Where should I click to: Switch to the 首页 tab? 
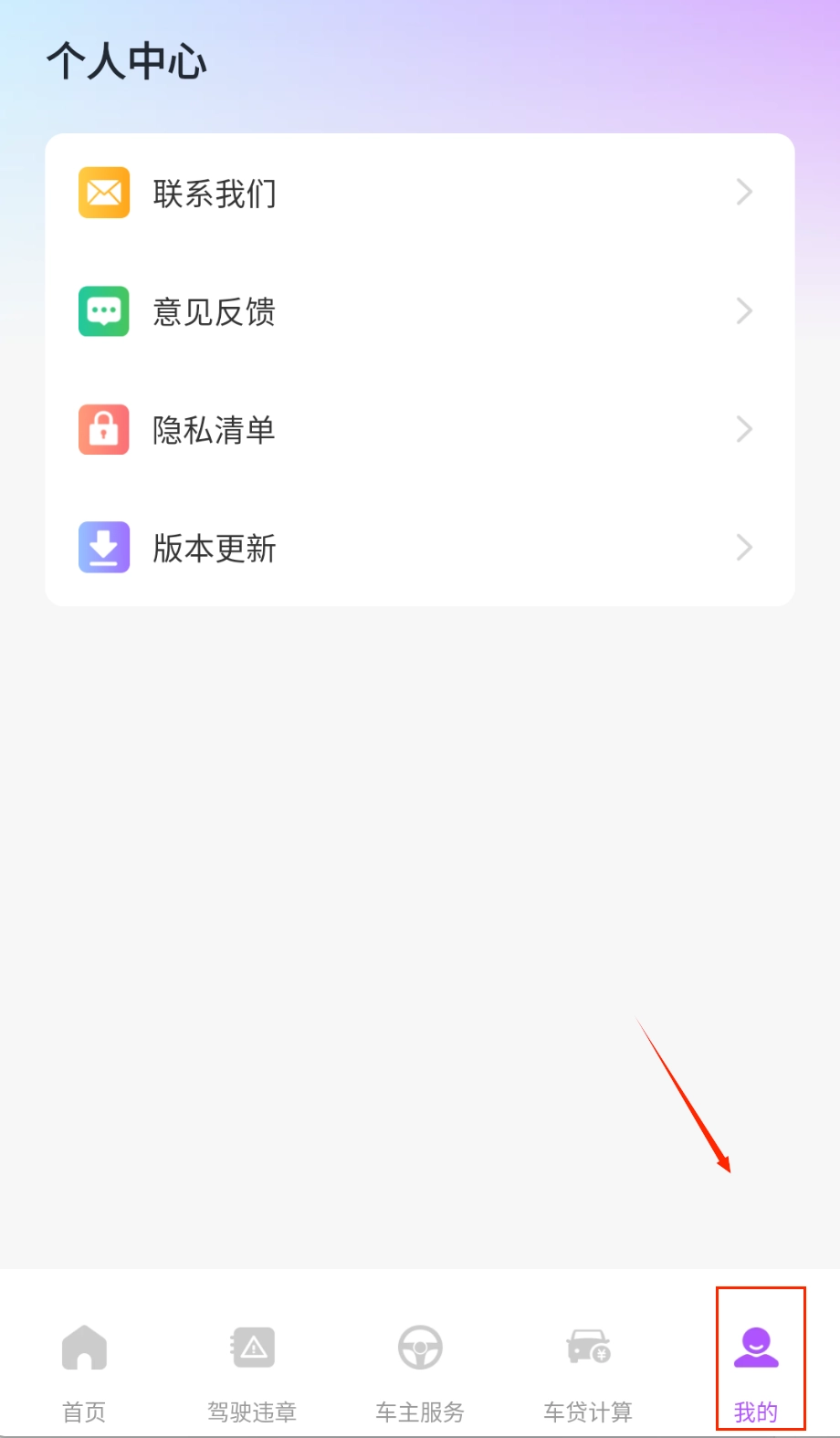coord(84,1371)
